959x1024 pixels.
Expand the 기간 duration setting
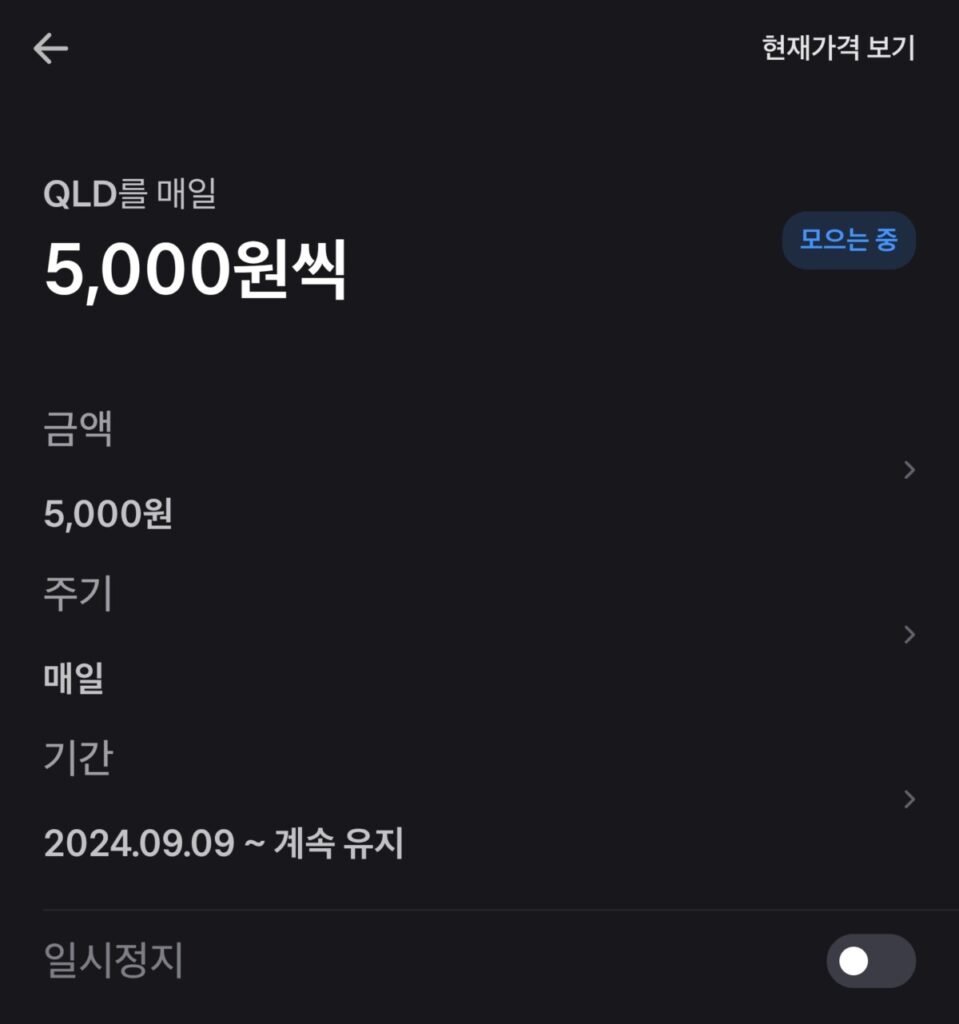(x=480, y=799)
